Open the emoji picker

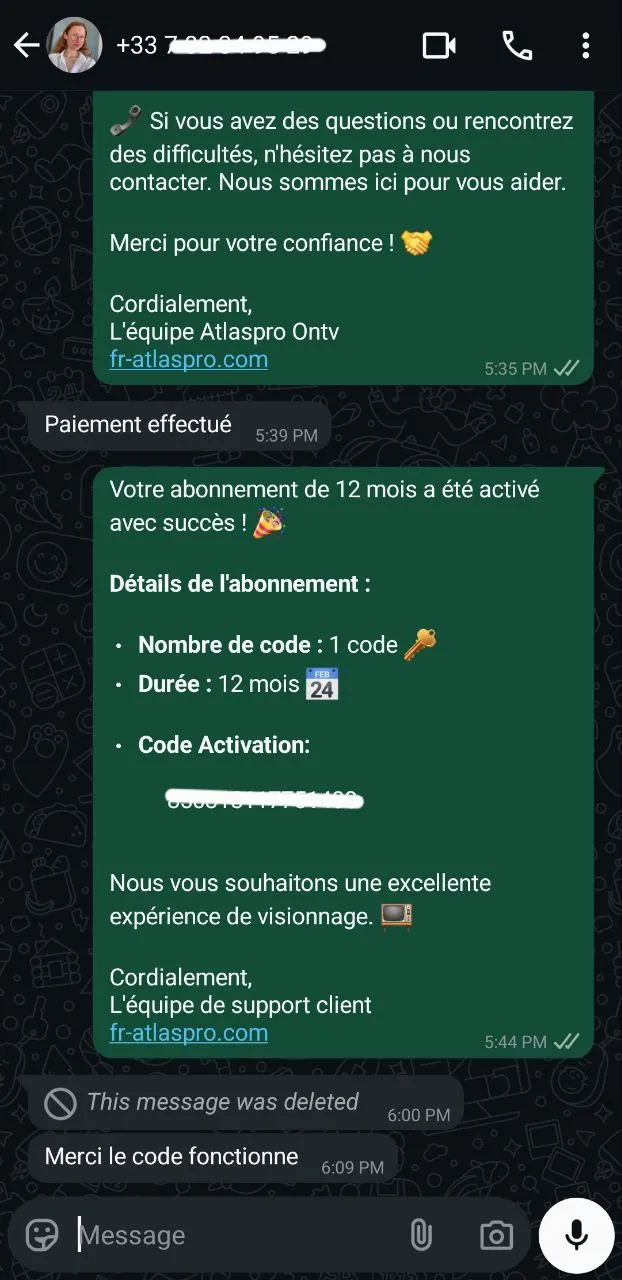click(x=42, y=1235)
